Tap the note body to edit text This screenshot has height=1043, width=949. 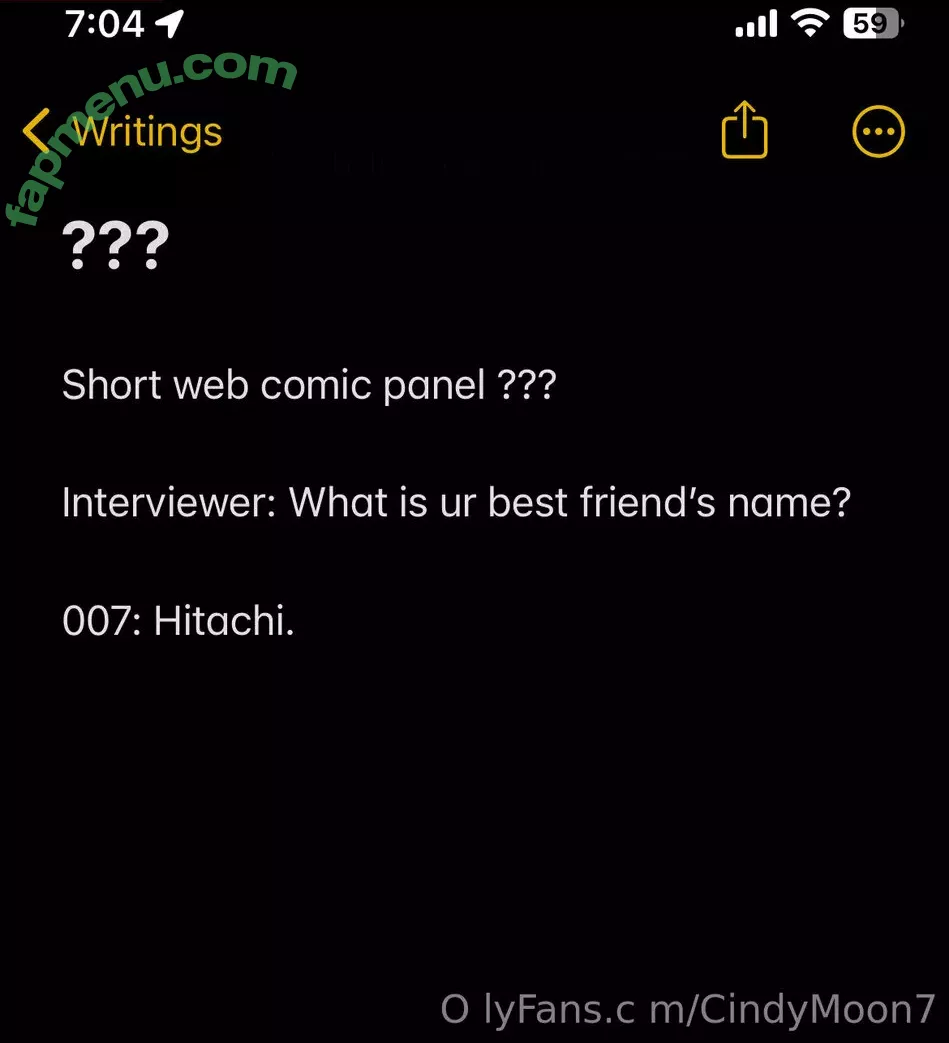455,501
